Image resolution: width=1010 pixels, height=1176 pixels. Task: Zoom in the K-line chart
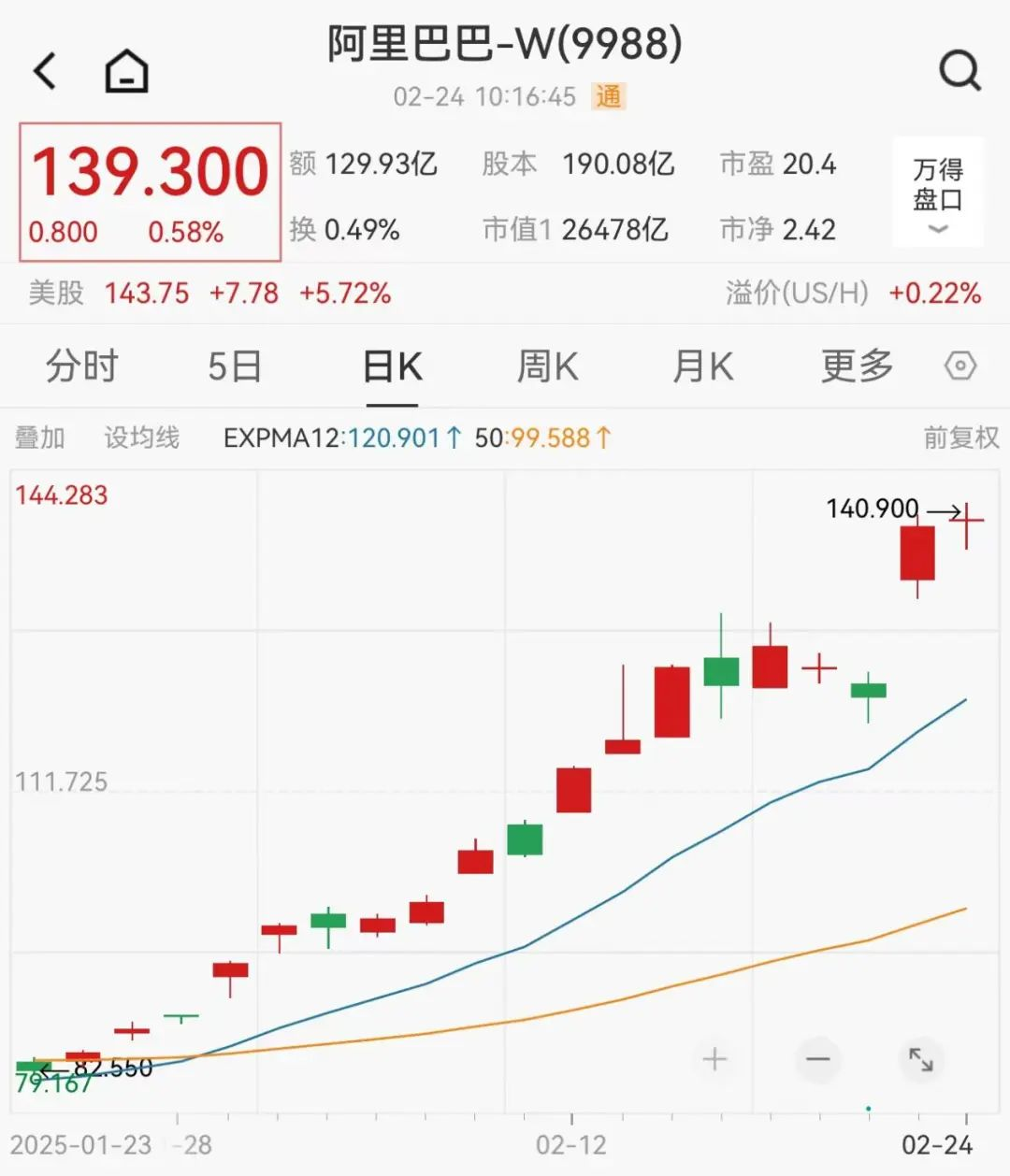(x=714, y=1059)
